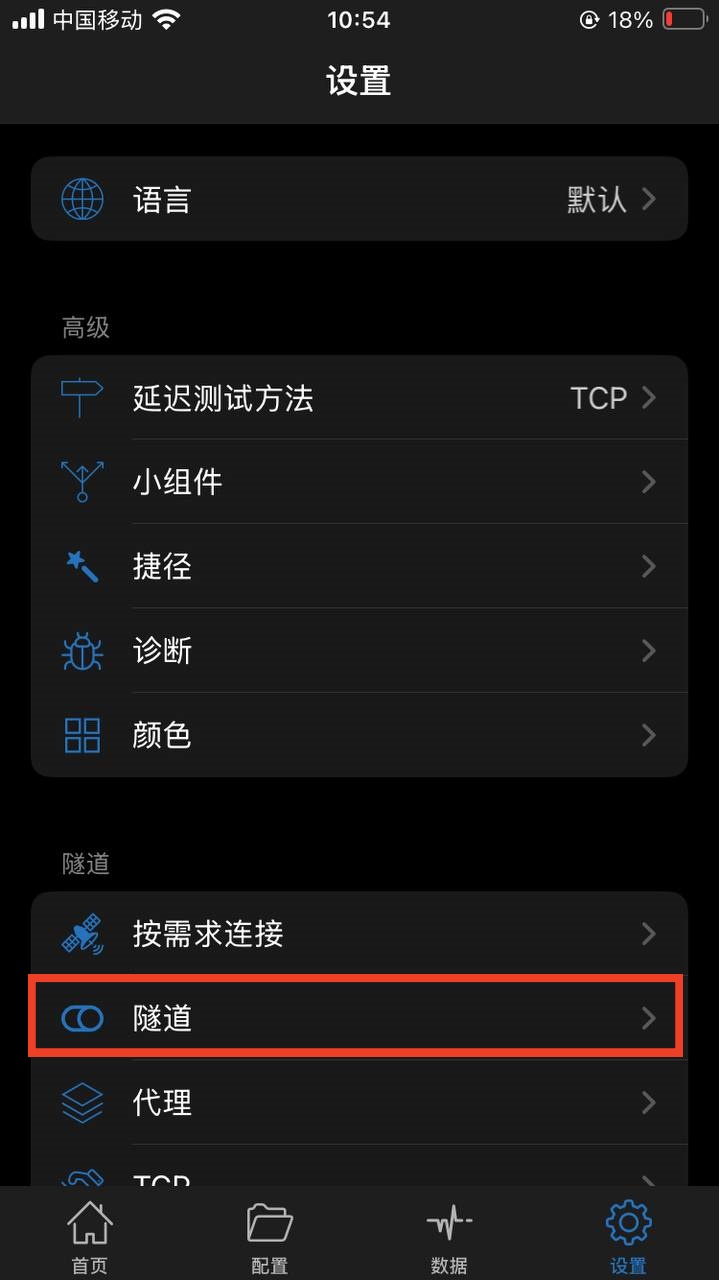Open the 诊断 diagnostics row
This screenshot has width=719, height=1280.
[x=359, y=651]
